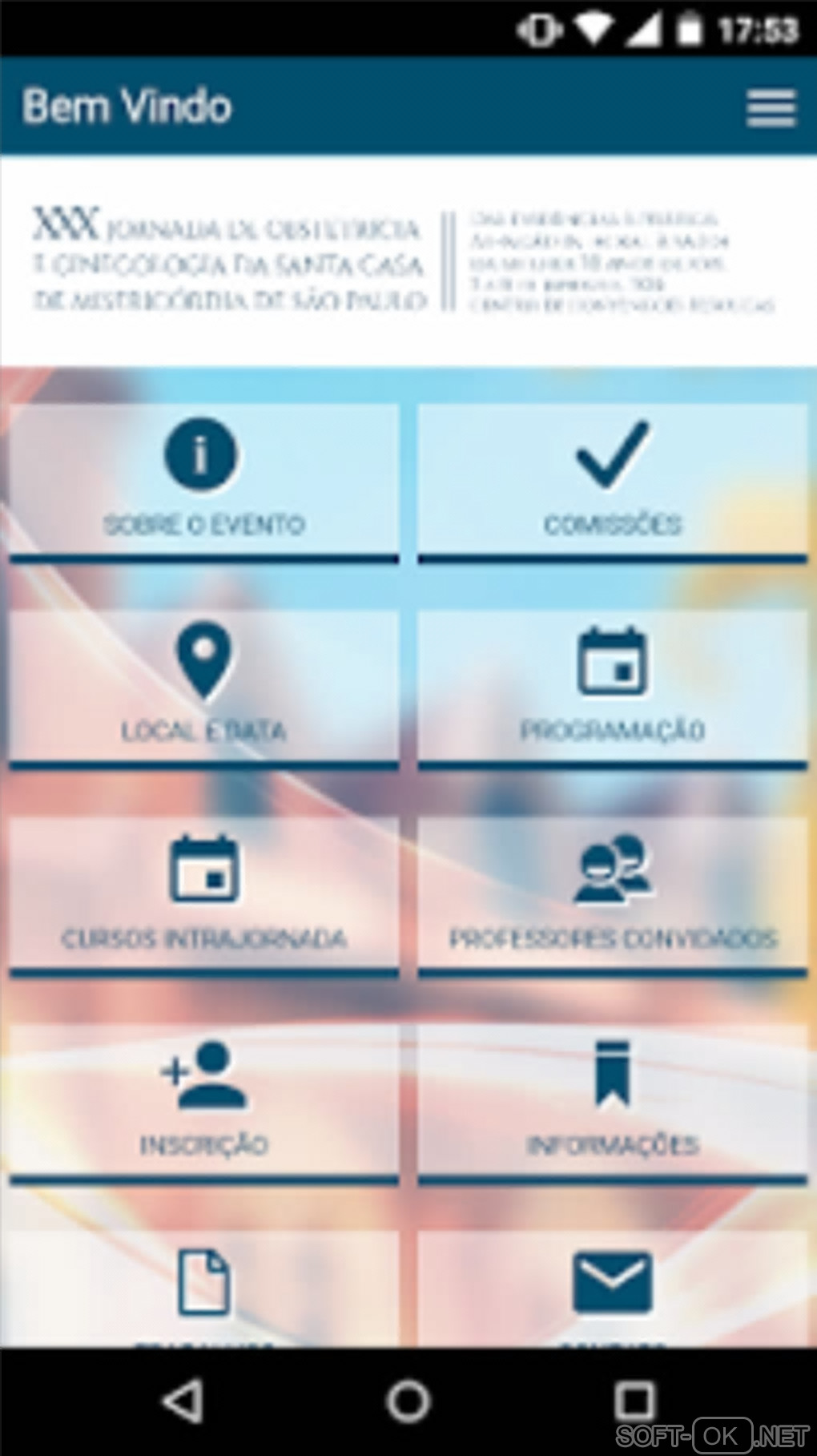The image size is (817, 1456).
Task: Go back with system back button
Action: 183,1402
